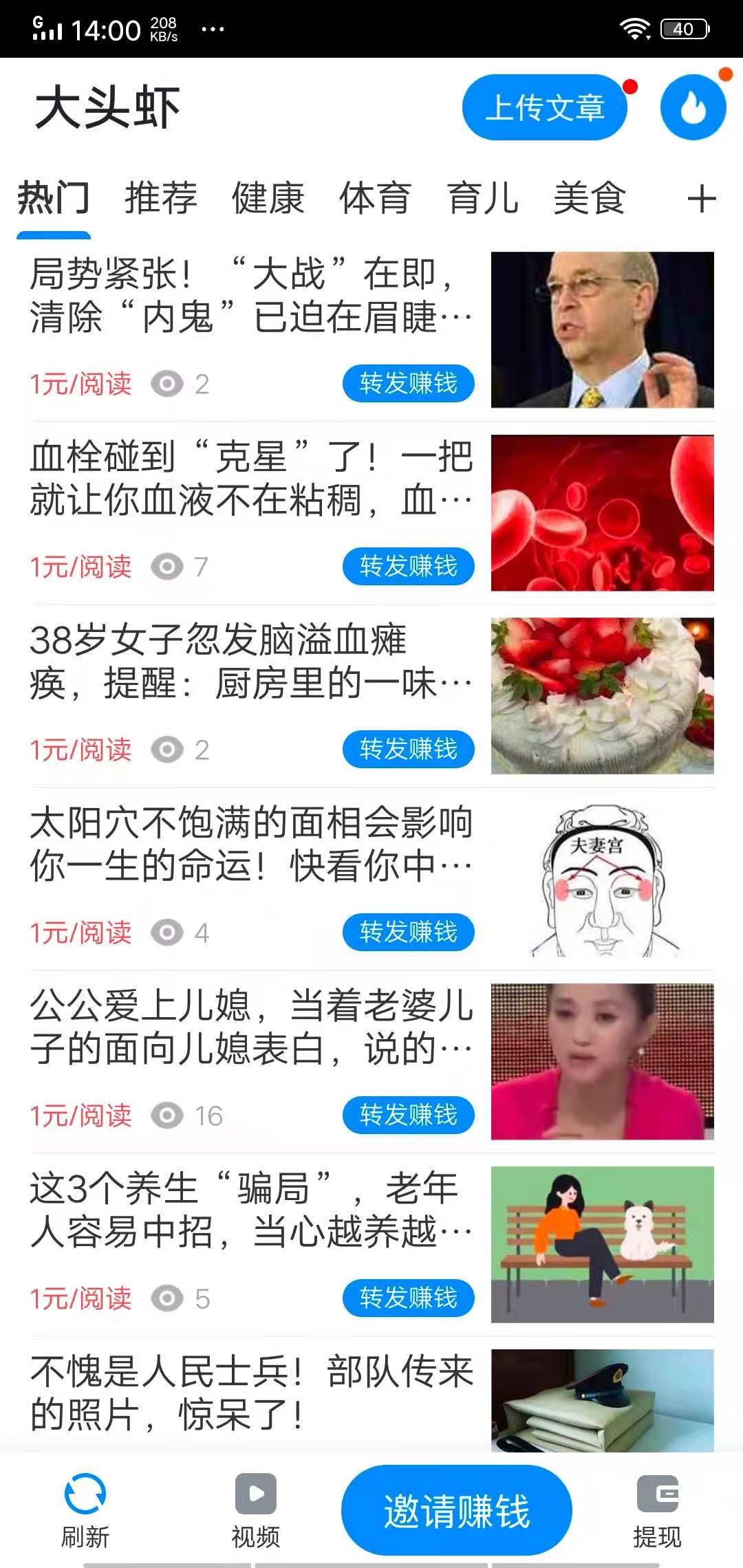Tap the eye icon next to count 7
This screenshot has width=743, height=1568.
[x=167, y=567]
